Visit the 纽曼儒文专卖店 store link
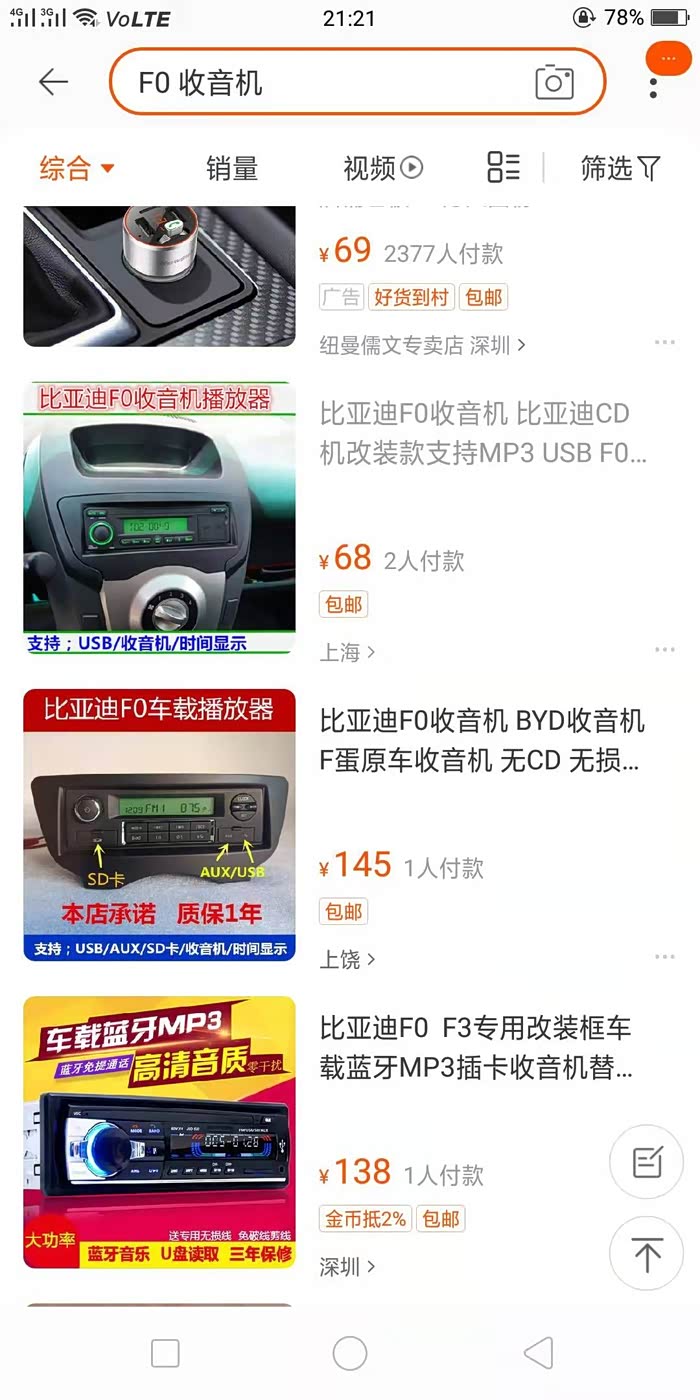The image size is (700, 1400). point(422,346)
